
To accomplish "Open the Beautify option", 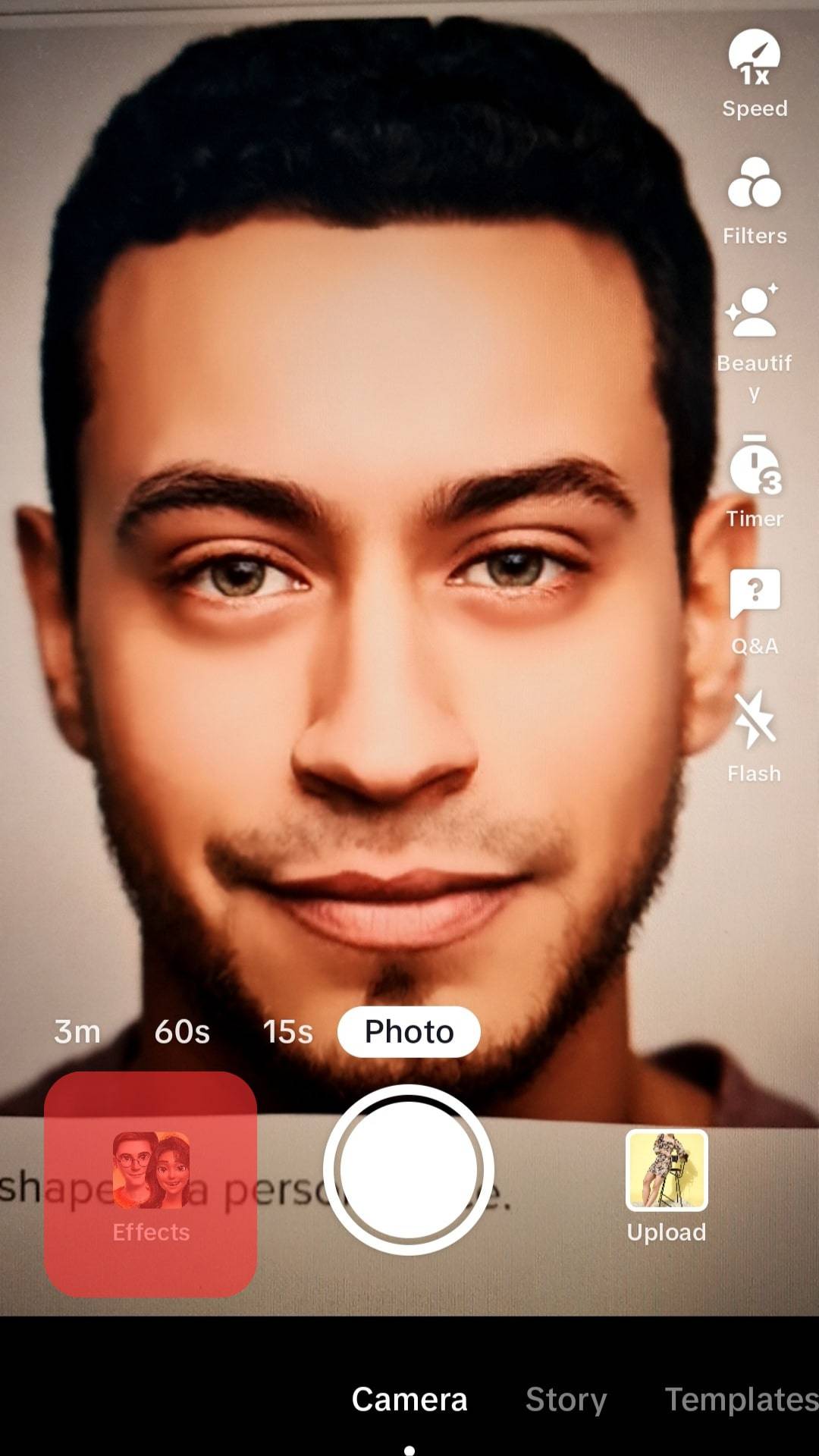I will pyautogui.click(x=755, y=334).
